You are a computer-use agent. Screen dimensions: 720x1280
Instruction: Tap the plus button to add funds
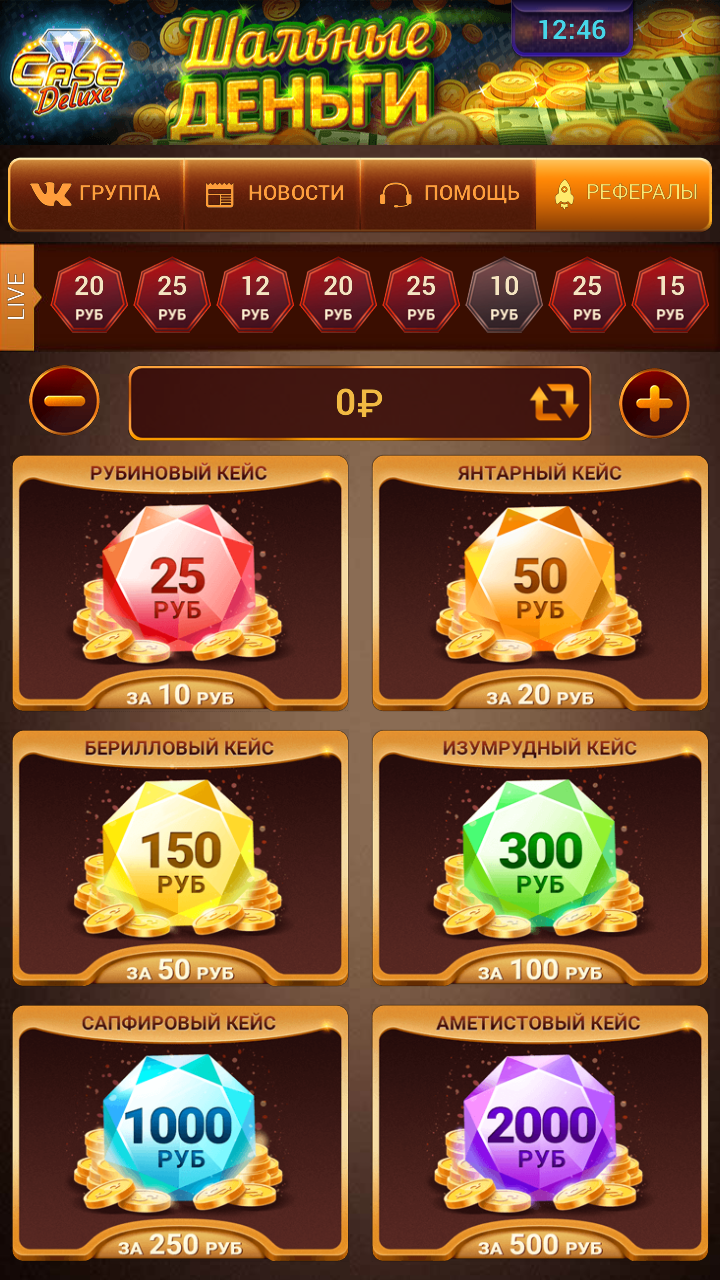[x=655, y=403]
